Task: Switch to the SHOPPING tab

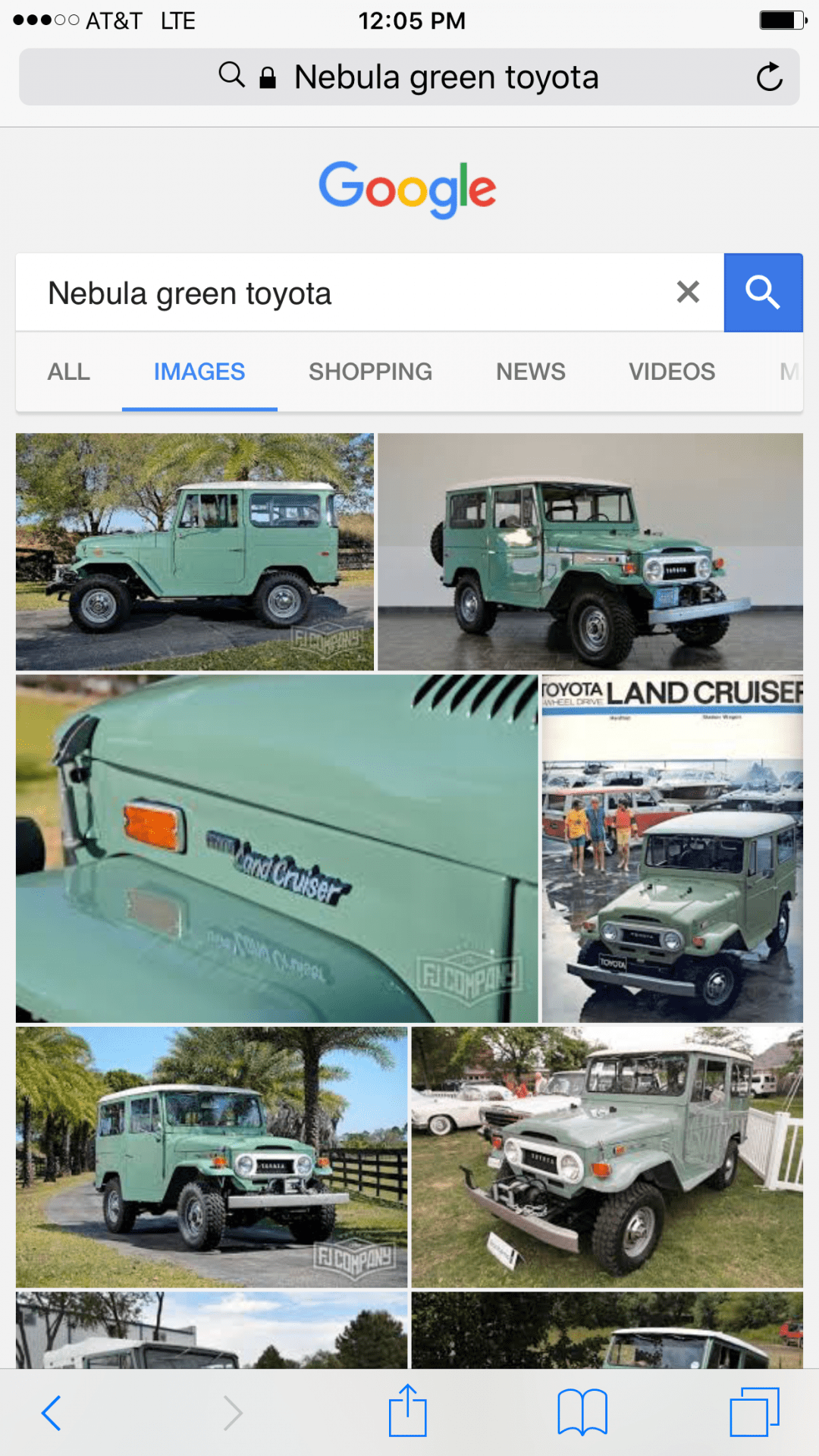Action: coord(370,372)
